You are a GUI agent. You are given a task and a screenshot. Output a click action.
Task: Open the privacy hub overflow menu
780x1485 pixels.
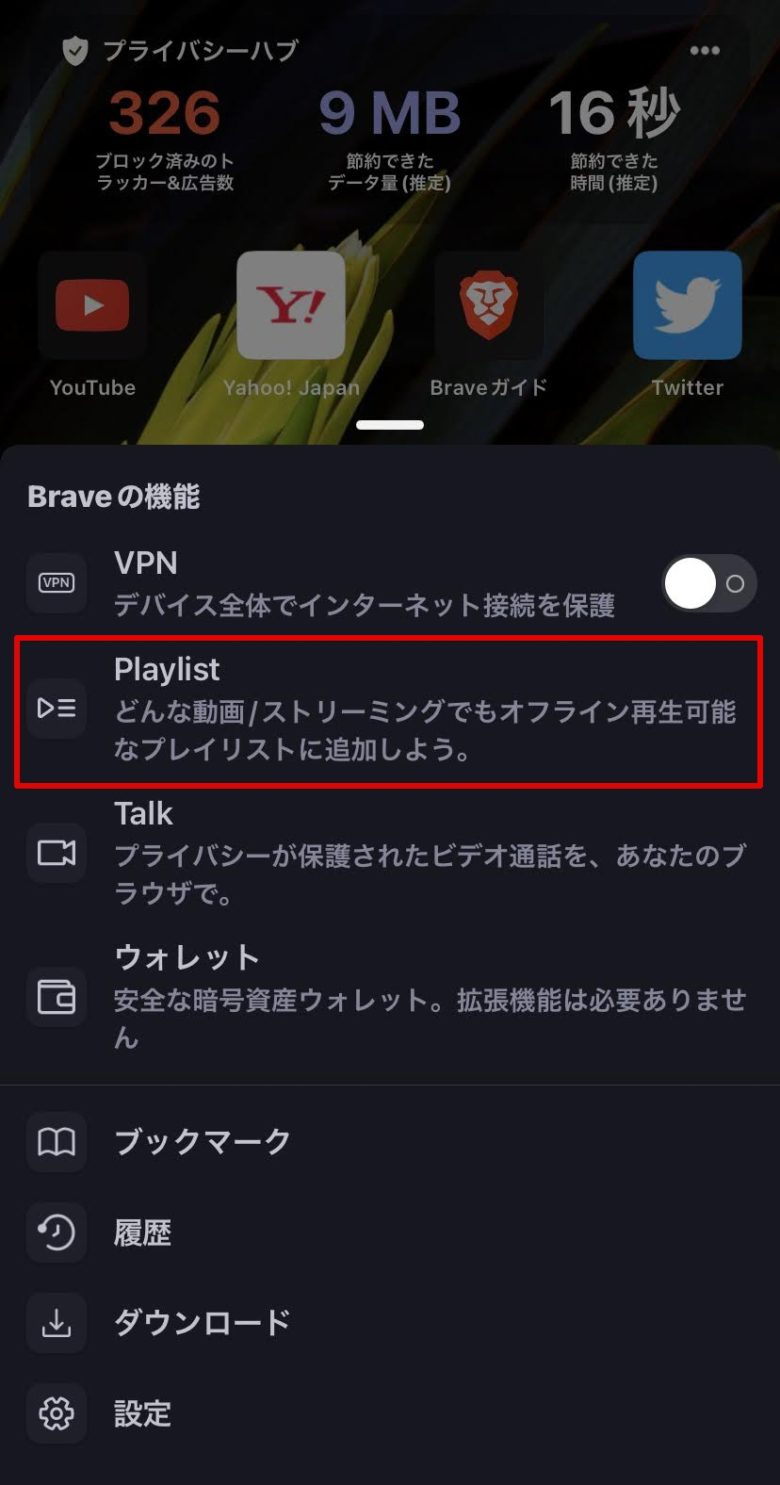pos(704,51)
